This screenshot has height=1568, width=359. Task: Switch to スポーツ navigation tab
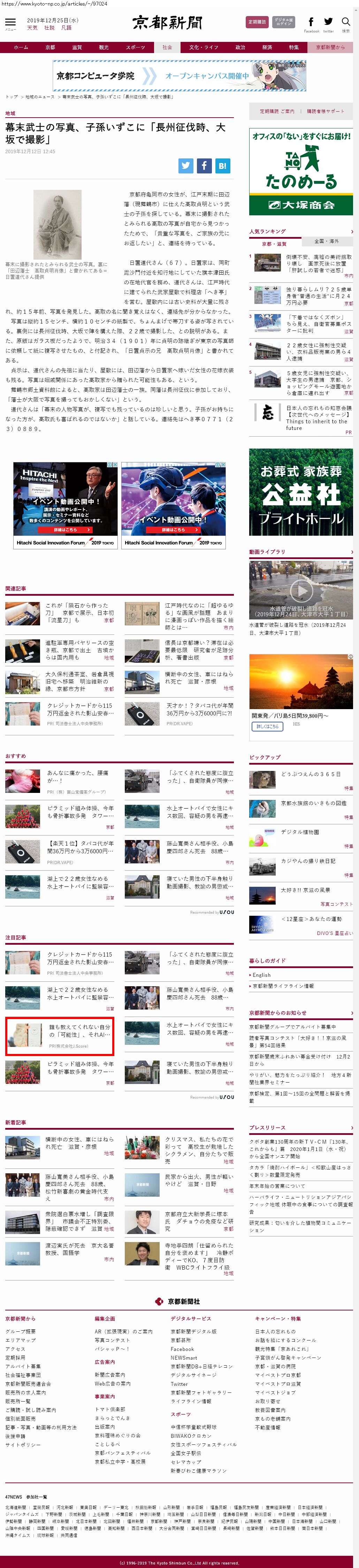pyautogui.click(x=135, y=47)
